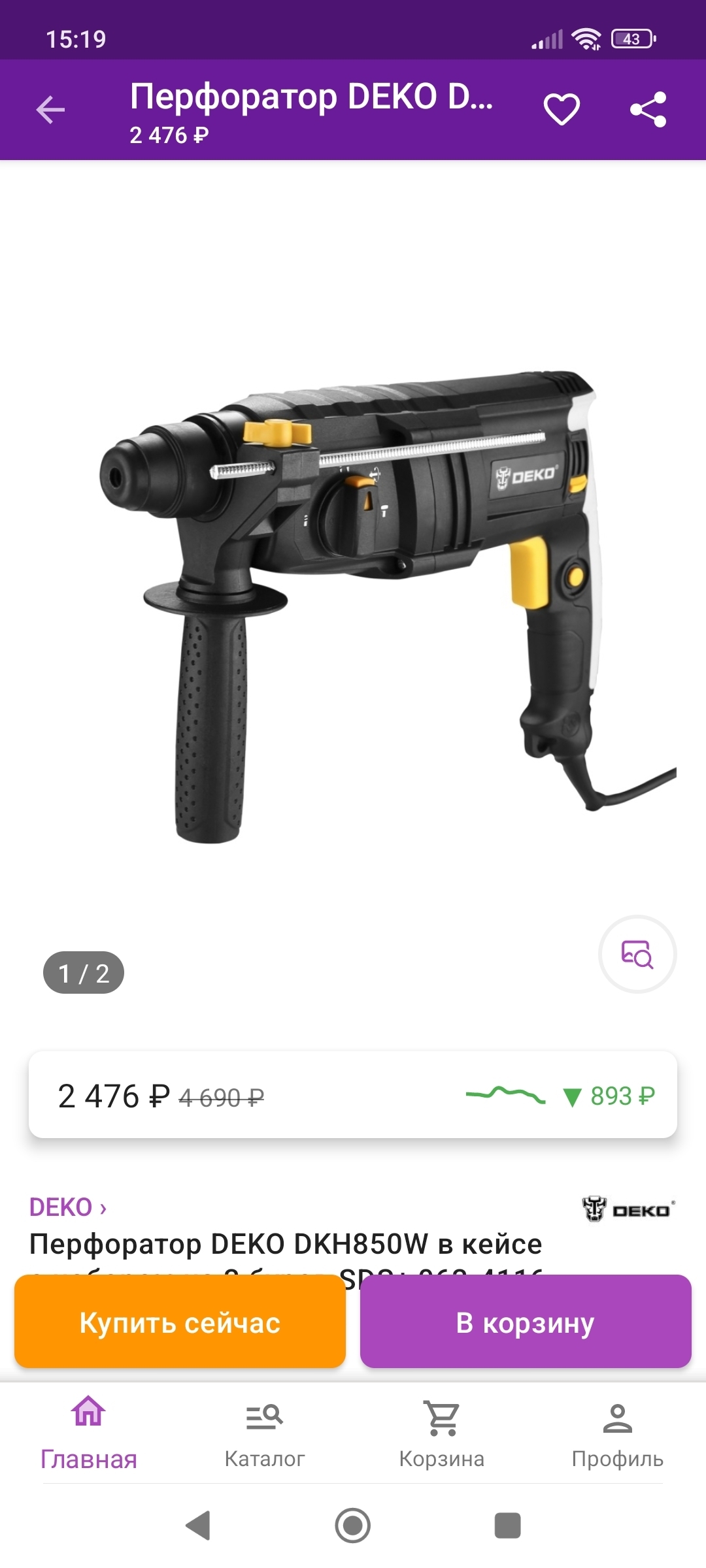This screenshot has height=1568, width=706.
Task: Open the DEKO brand link
Action: 67,1207
